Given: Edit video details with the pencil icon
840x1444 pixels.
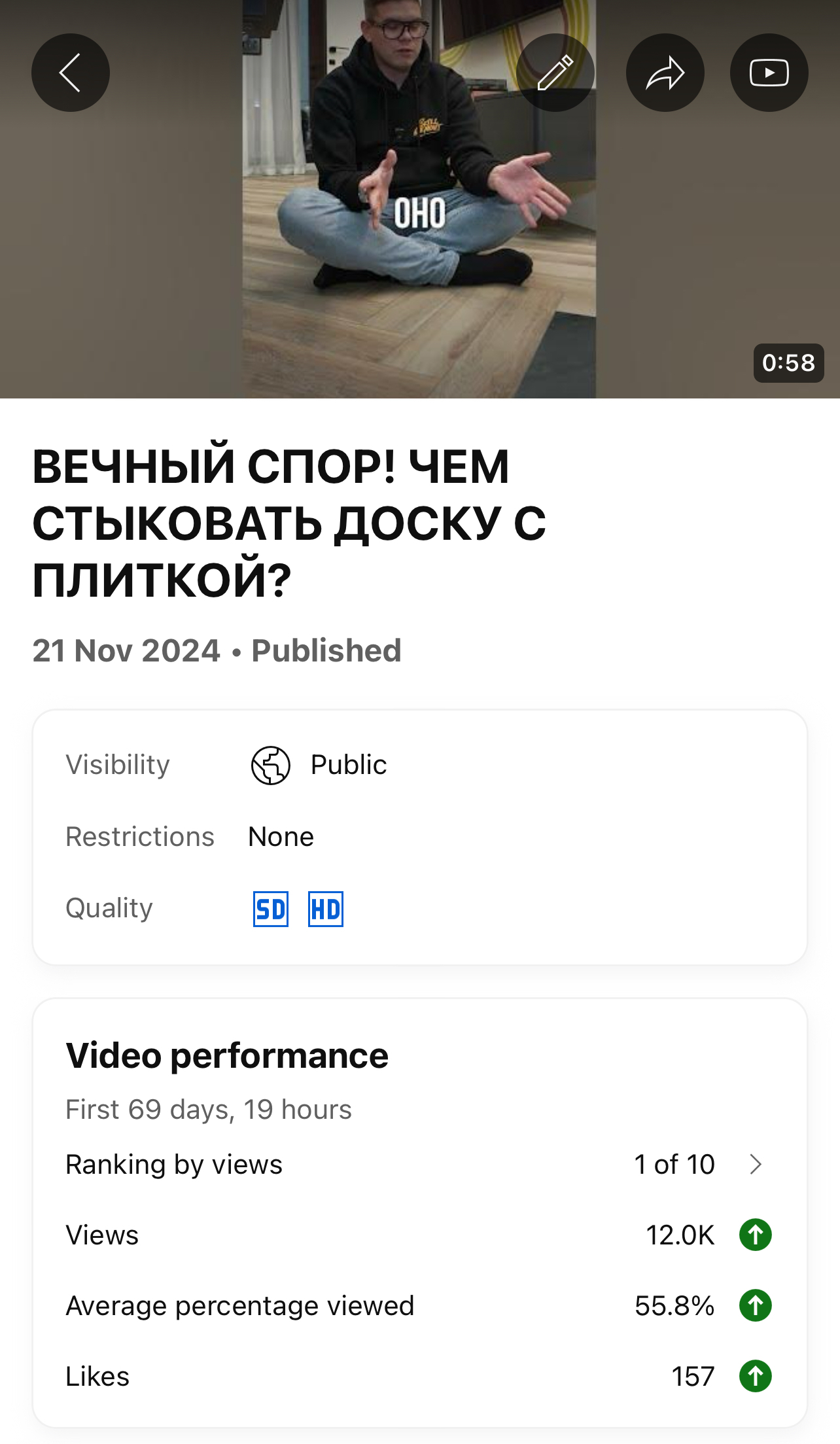Looking at the screenshot, I should point(555,73).
